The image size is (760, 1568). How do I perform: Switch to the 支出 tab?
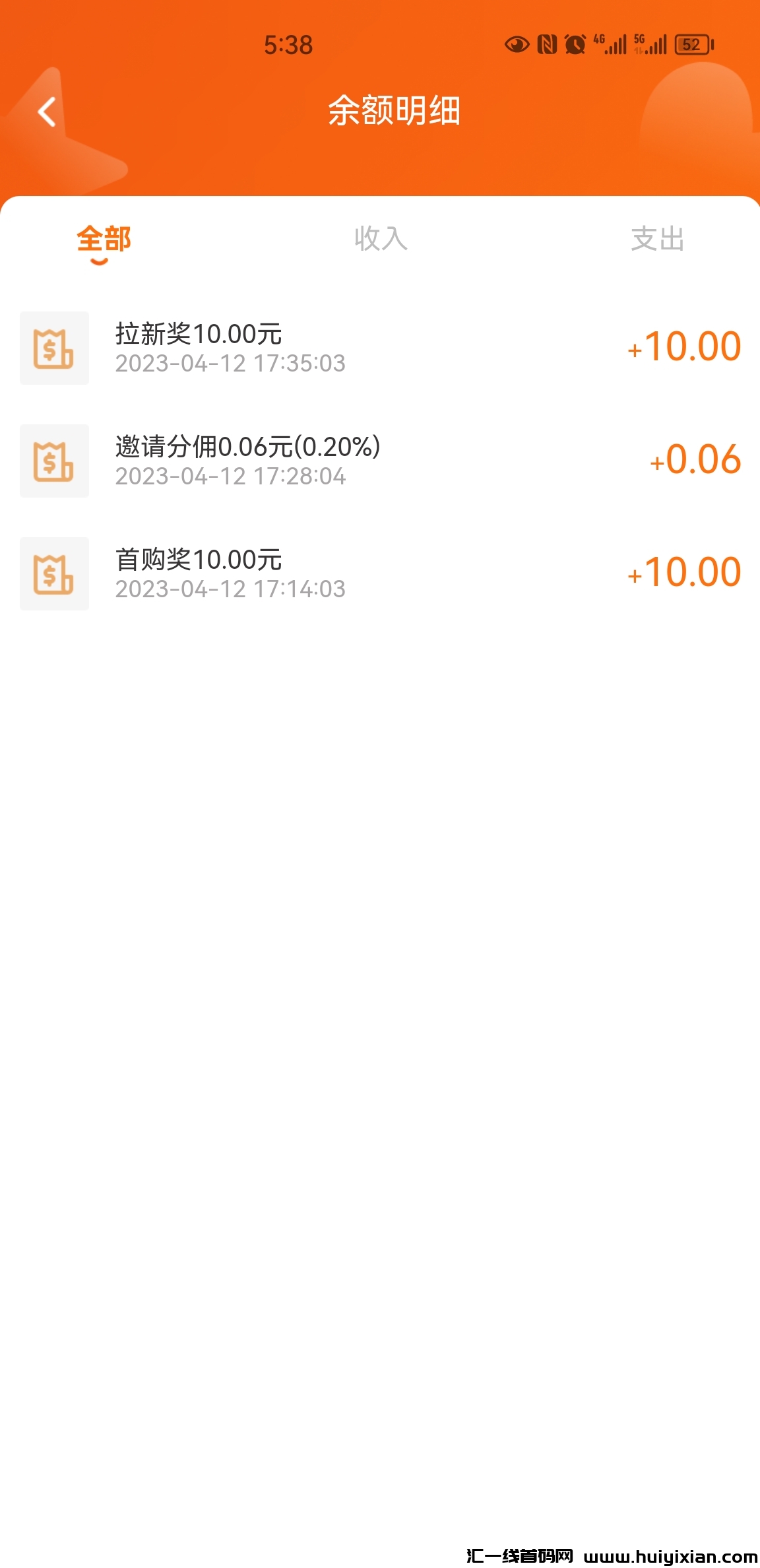tap(657, 239)
